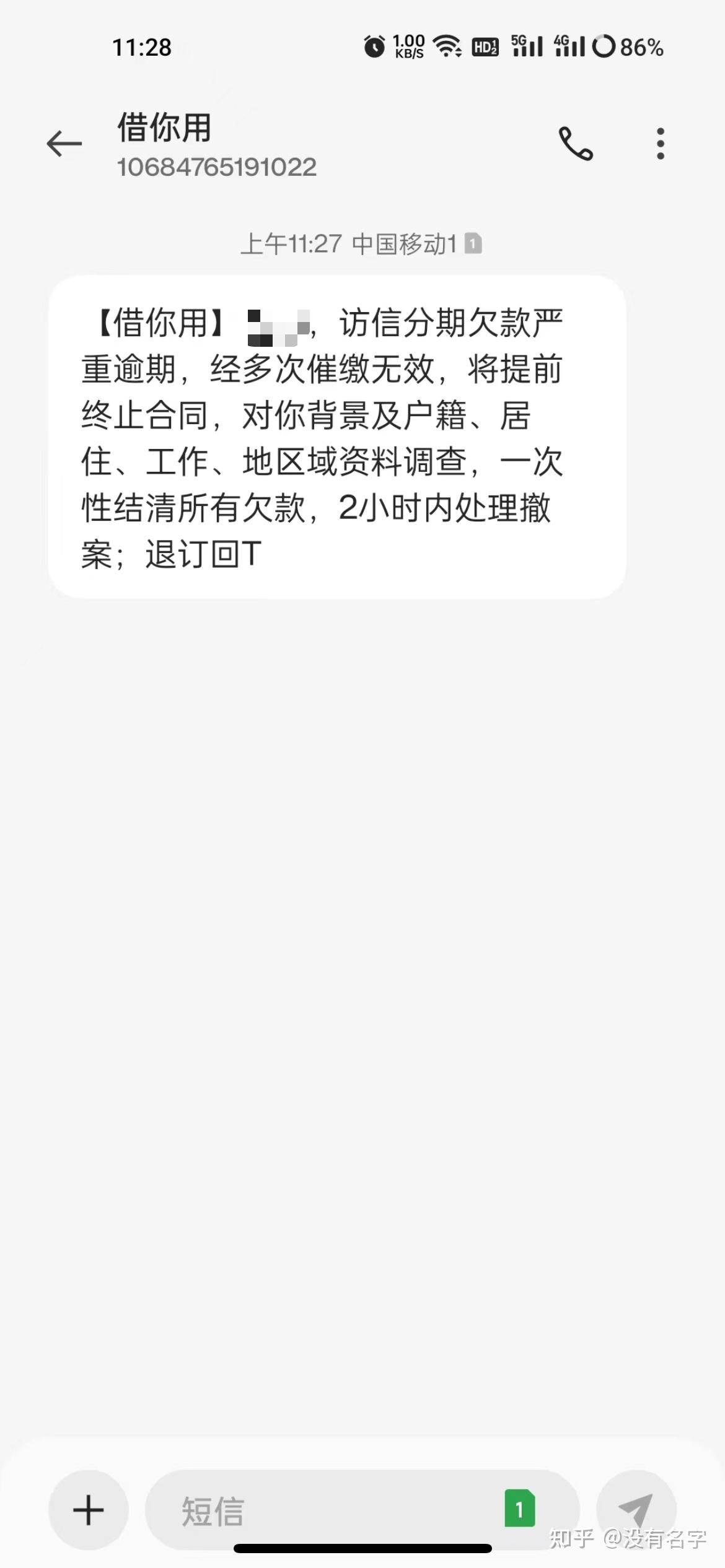Select the 【借你用】 scam message bubble
This screenshot has height=1568, width=725.
click(338, 437)
